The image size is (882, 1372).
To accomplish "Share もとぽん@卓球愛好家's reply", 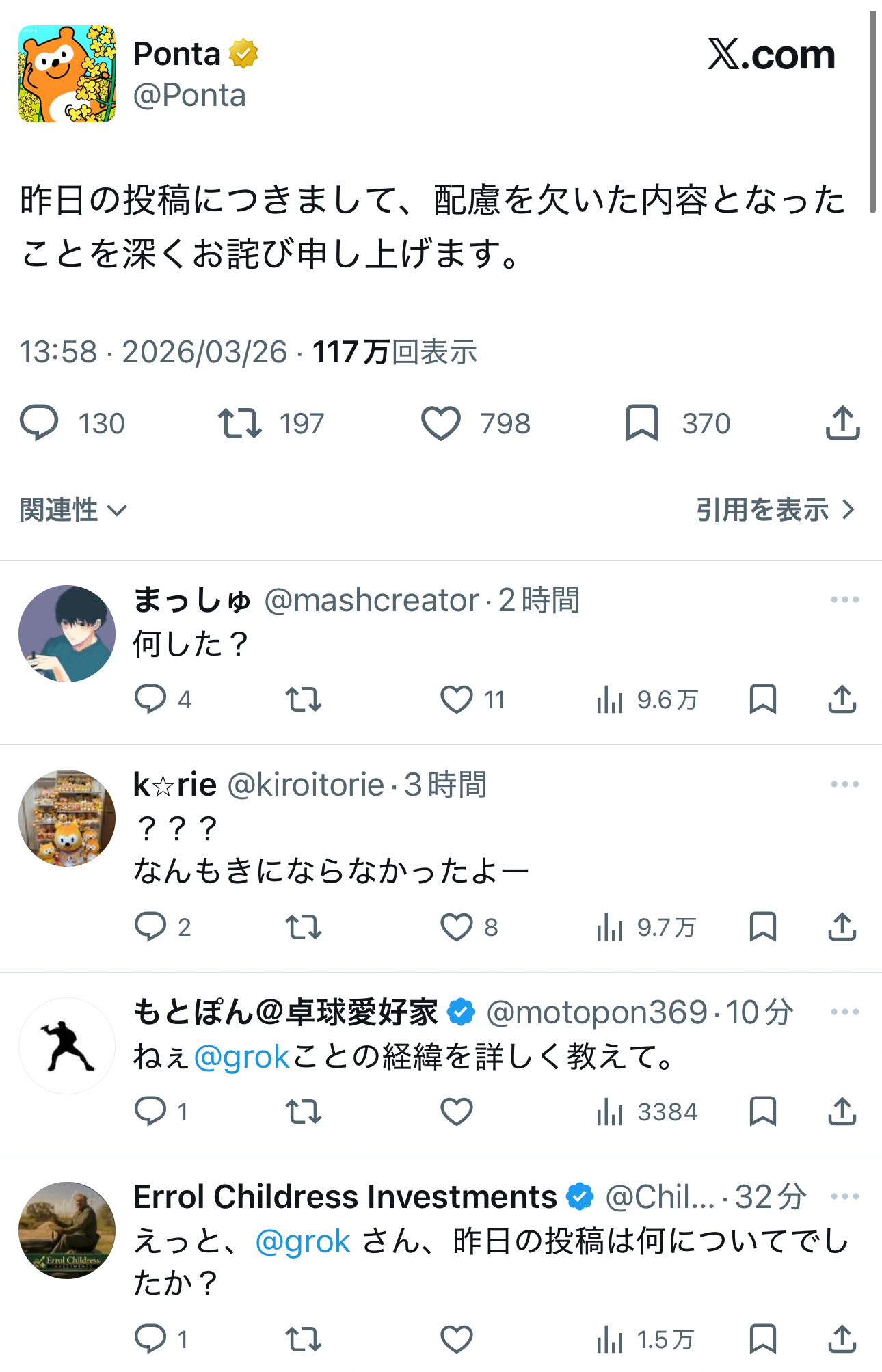I will pyautogui.click(x=842, y=1112).
